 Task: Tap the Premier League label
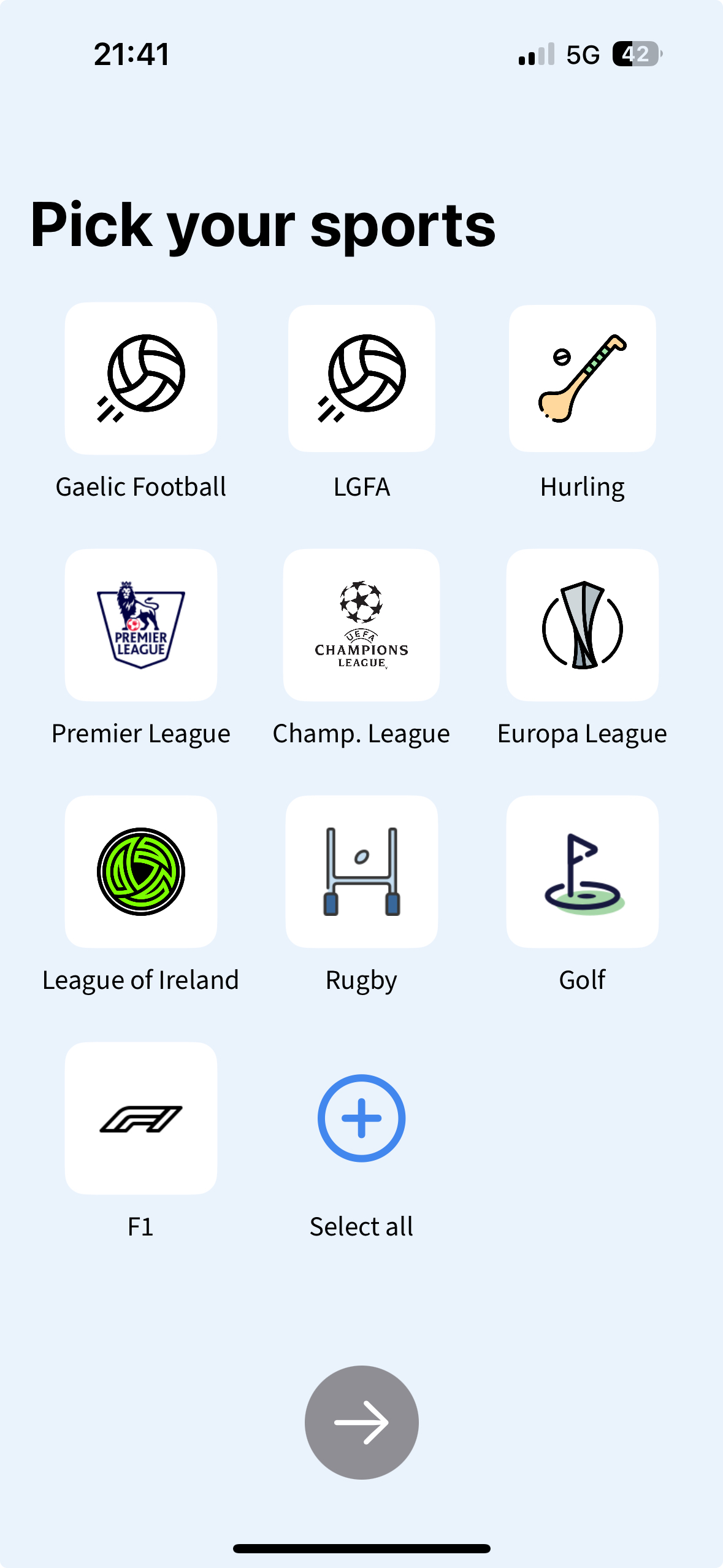point(141,732)
